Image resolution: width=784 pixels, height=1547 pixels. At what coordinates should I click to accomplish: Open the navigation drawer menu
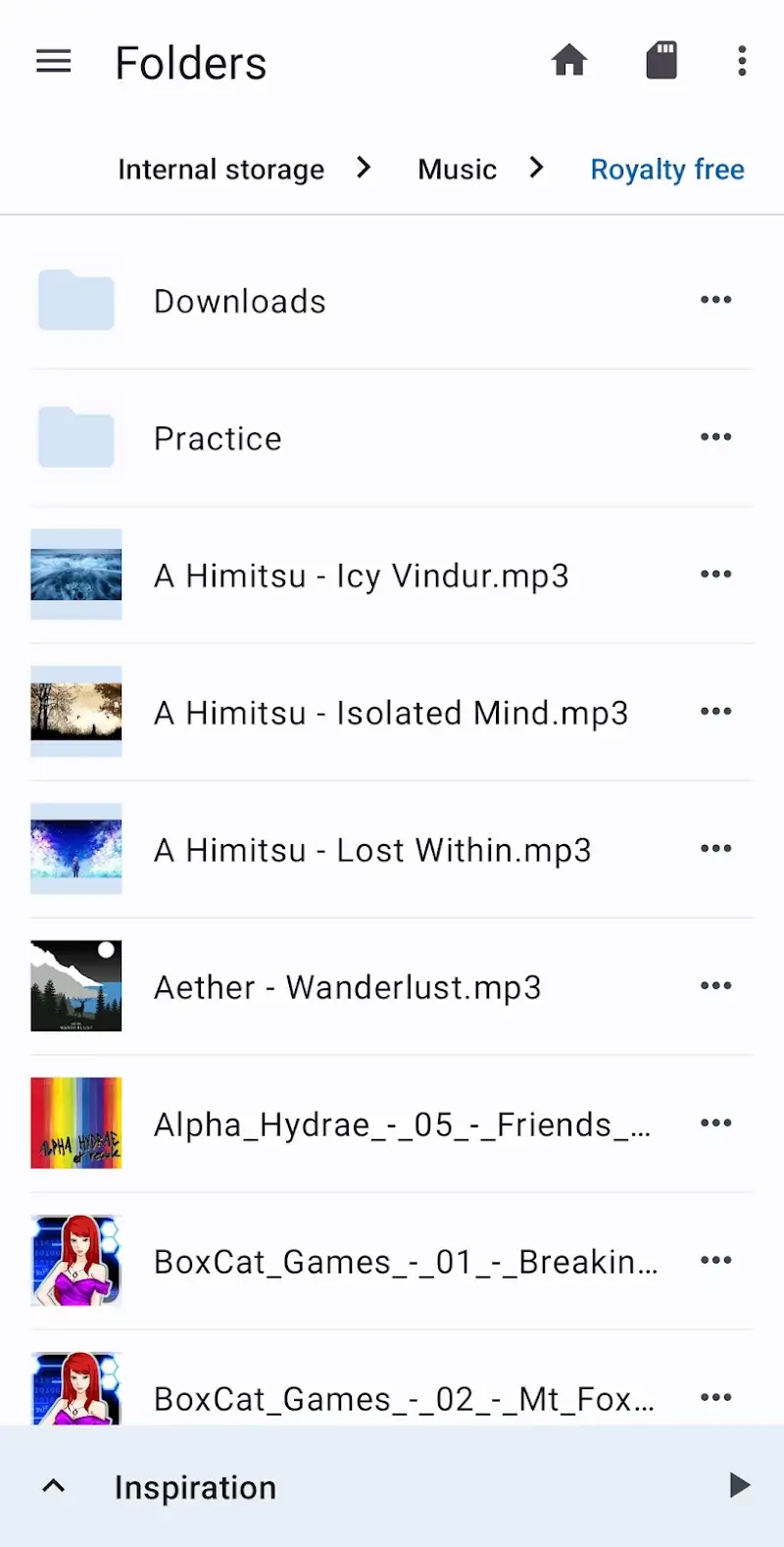53,61
